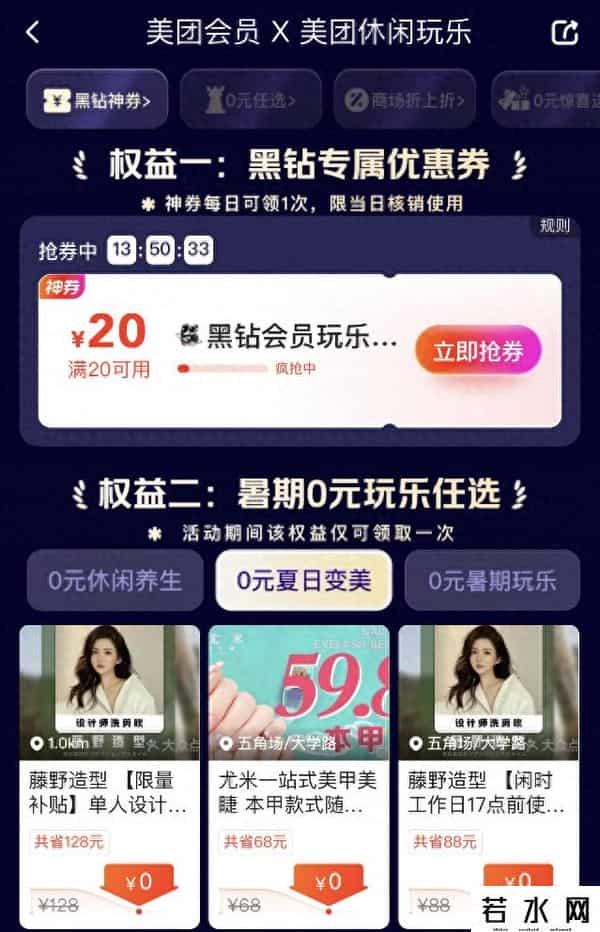
Task: Share this page via the share icon
Action: click(x=565, y=32)
